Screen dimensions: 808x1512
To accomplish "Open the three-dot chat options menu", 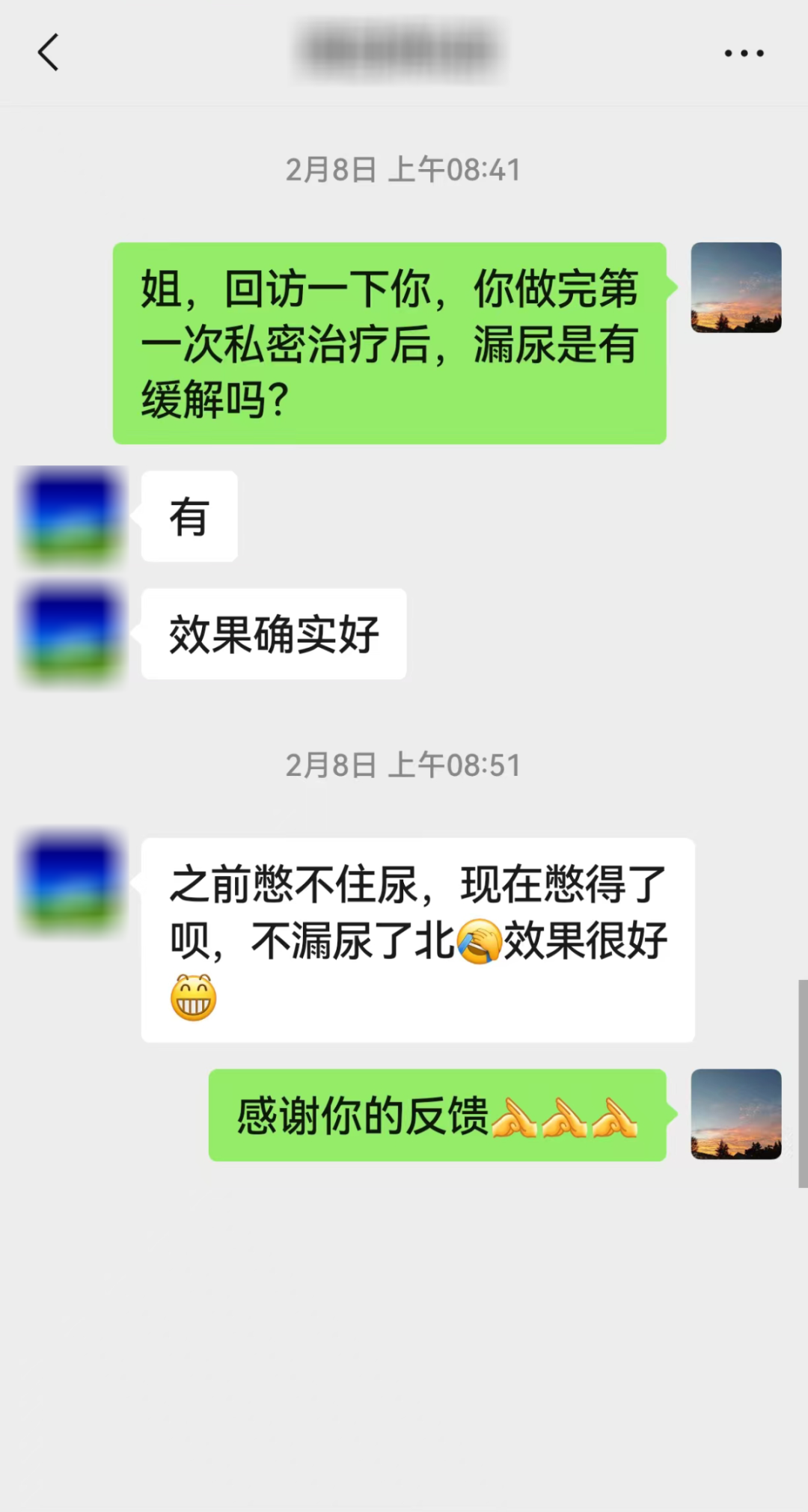I will (744, 53).
